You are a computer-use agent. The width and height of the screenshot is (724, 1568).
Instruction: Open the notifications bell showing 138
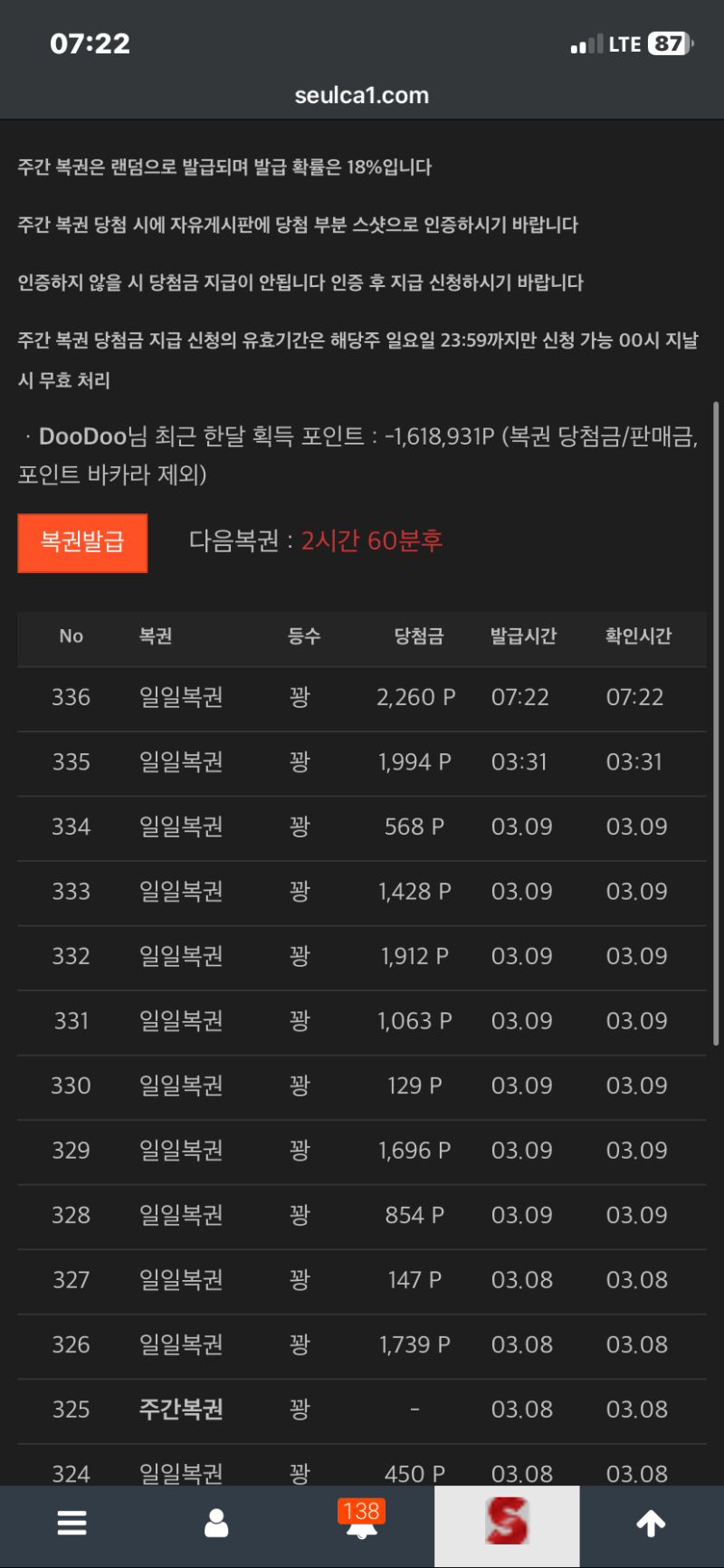[x=361, y=1524]
